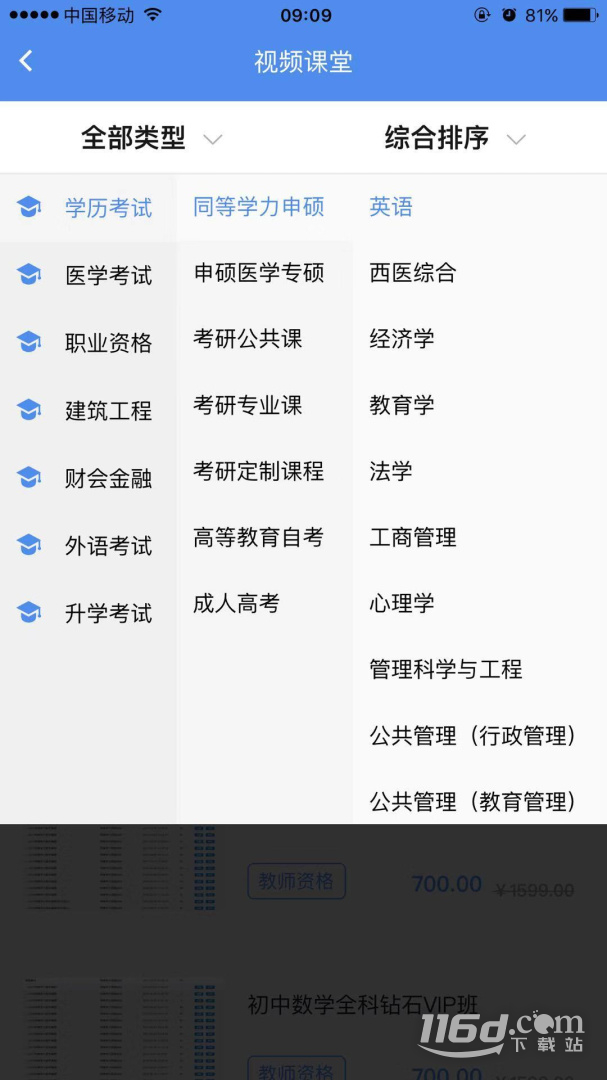
Task: Choose 考研定制课程 subcategory
Action: click(x=259, y=471)
